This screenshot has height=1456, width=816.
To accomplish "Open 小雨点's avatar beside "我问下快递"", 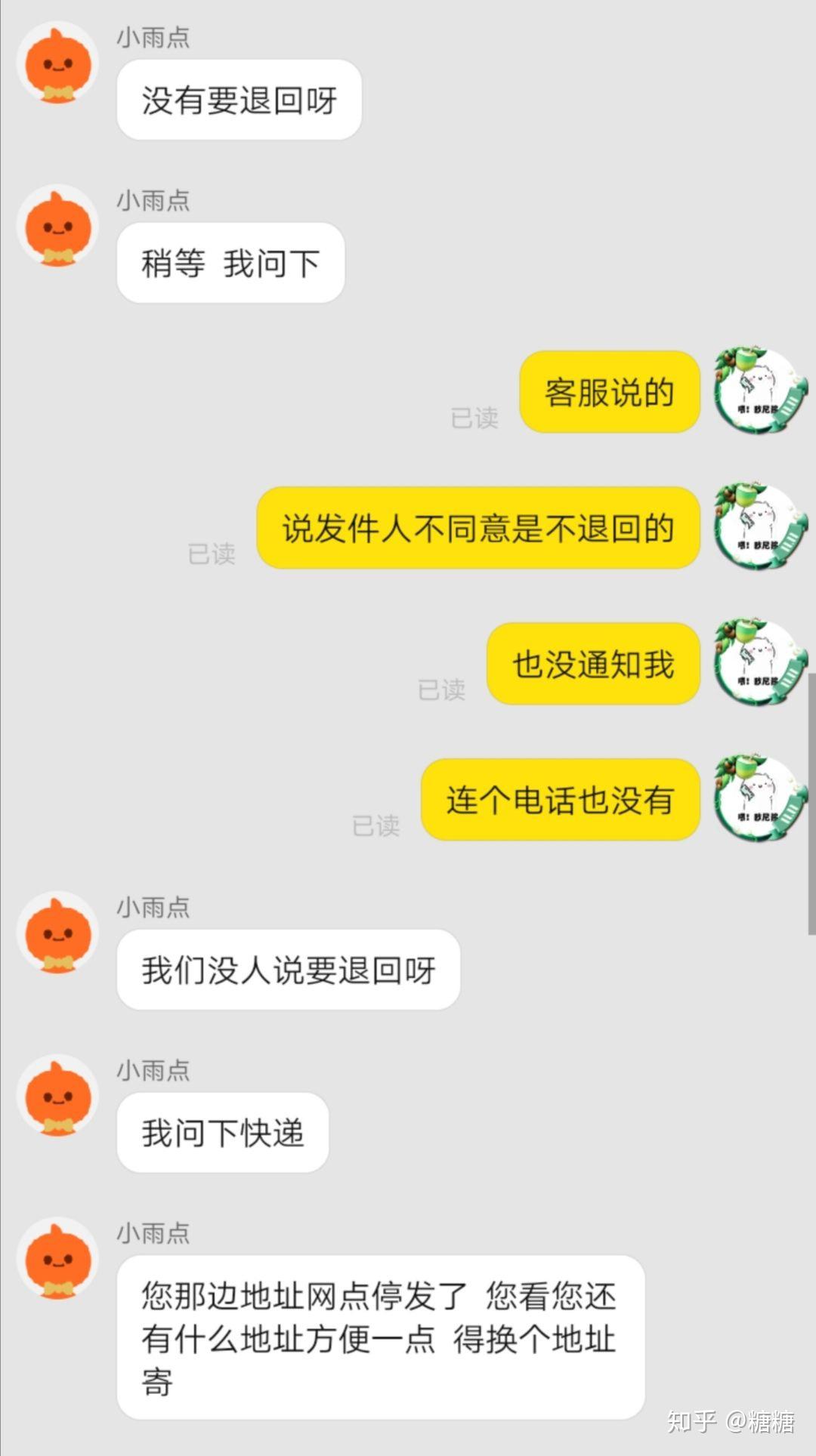I will coord(58,1097).
